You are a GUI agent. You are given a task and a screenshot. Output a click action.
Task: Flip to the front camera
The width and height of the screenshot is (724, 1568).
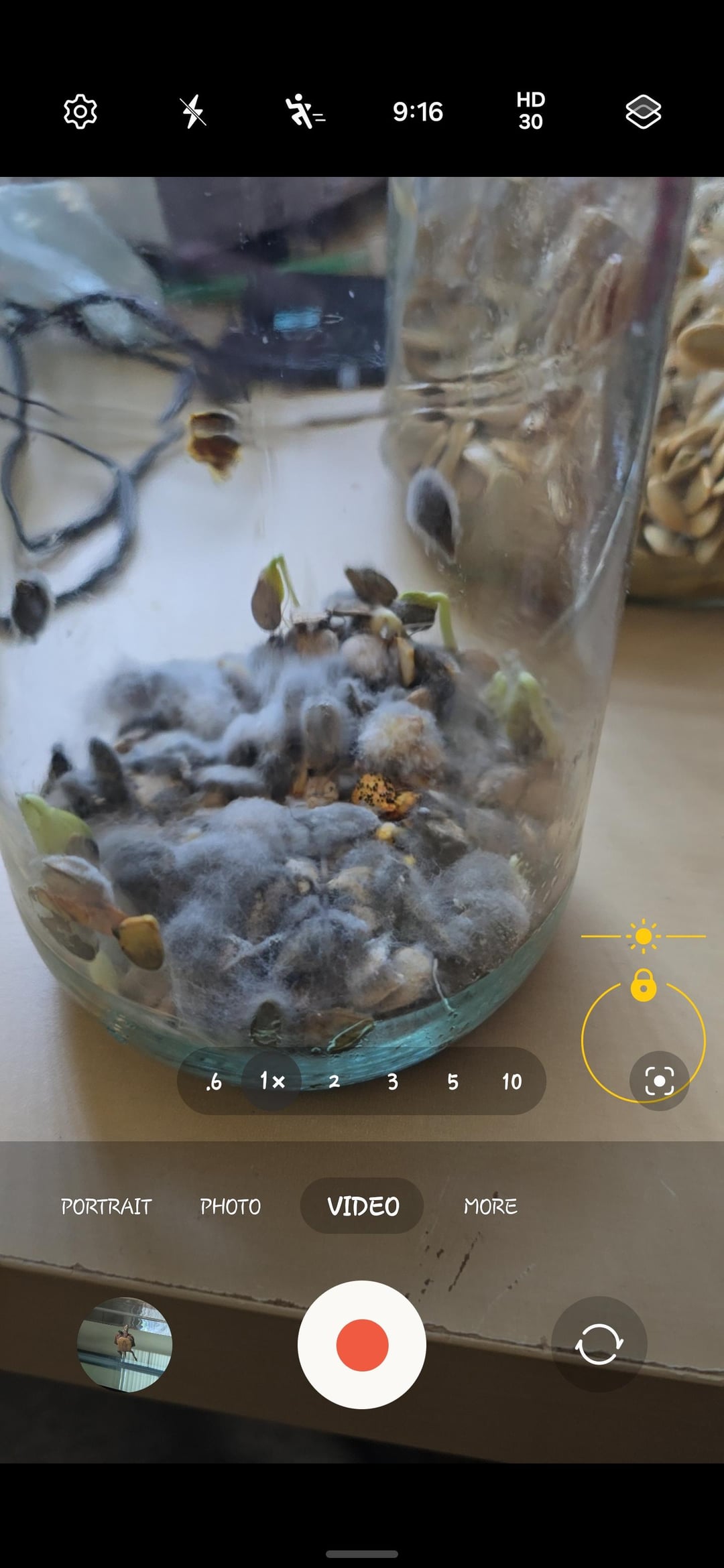point(599,1344)
